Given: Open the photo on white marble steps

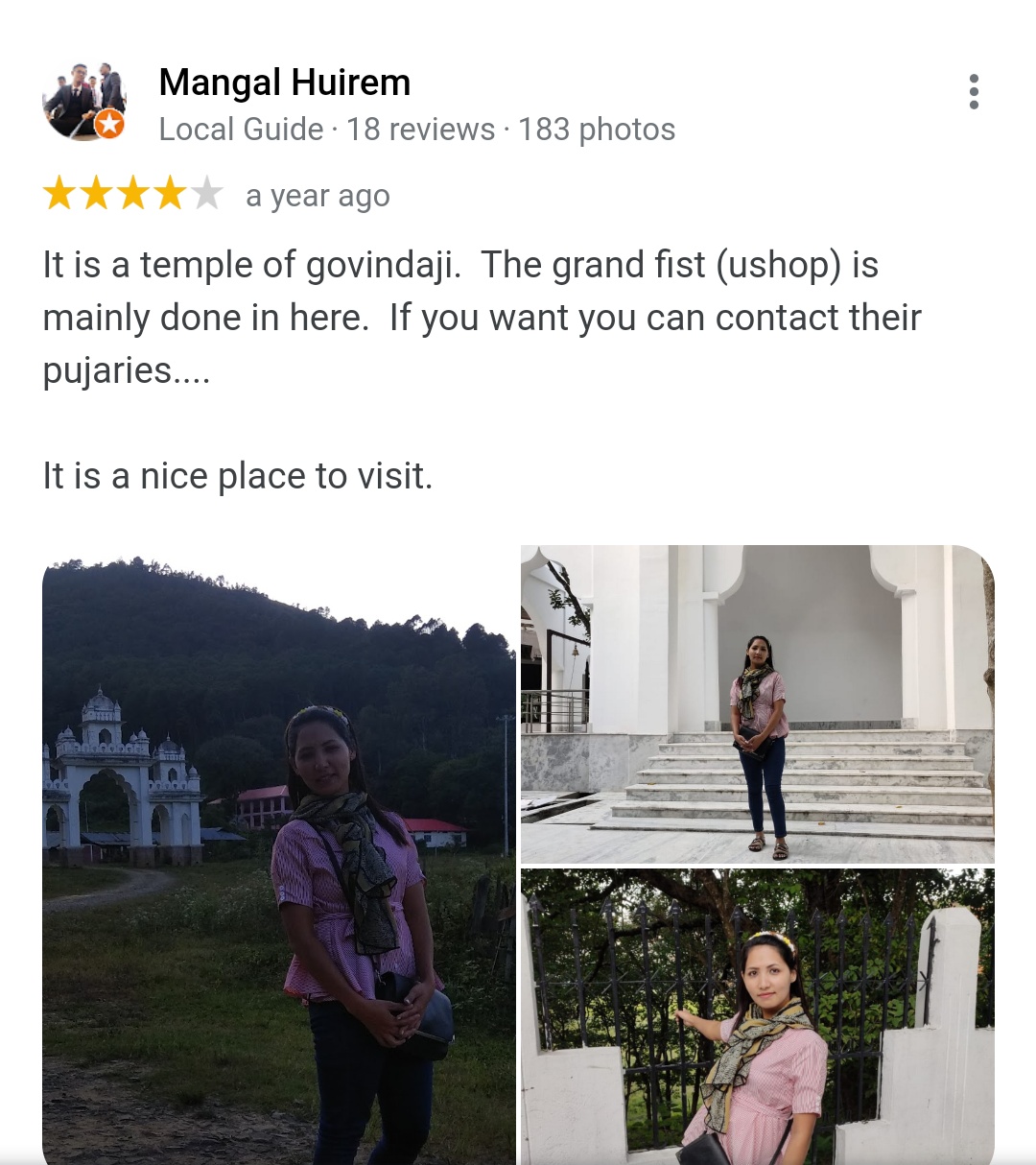Looking at the screenshot, I should (757, 703).
